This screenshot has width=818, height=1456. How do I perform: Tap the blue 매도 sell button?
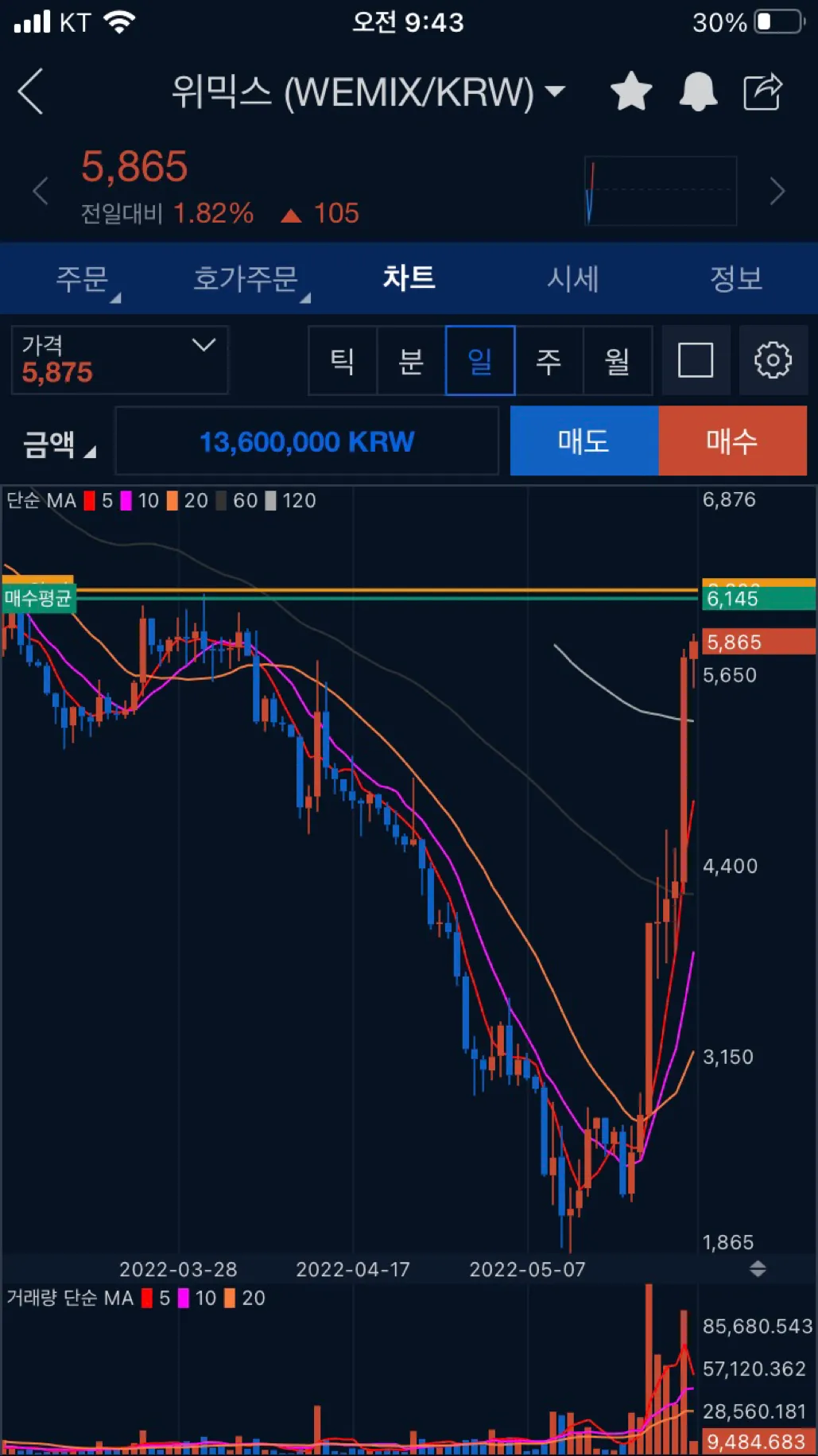tap(583, 441)
